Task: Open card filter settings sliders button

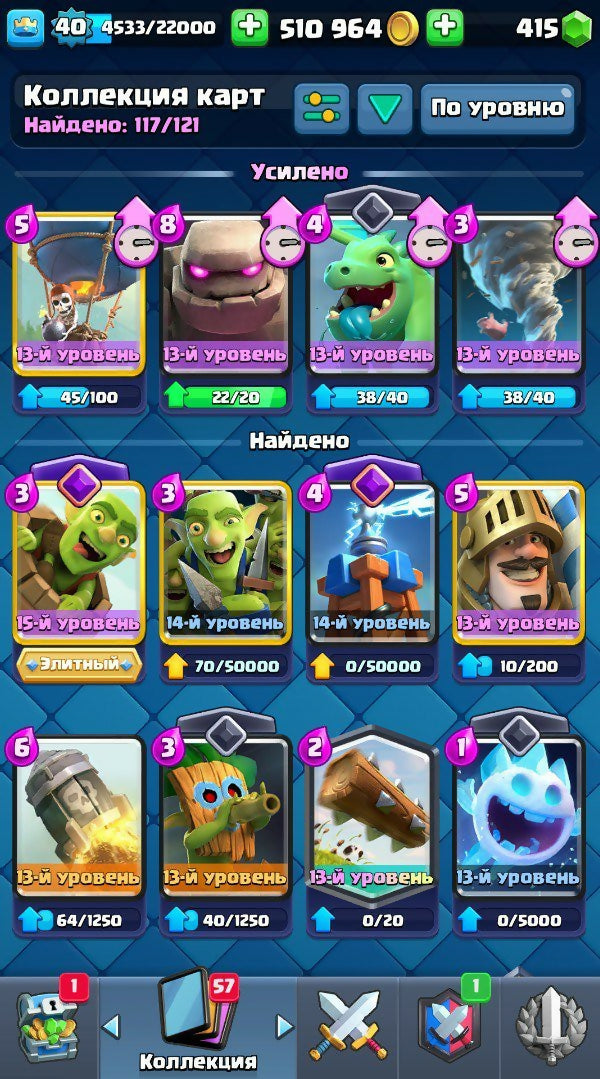Action: 321,108
